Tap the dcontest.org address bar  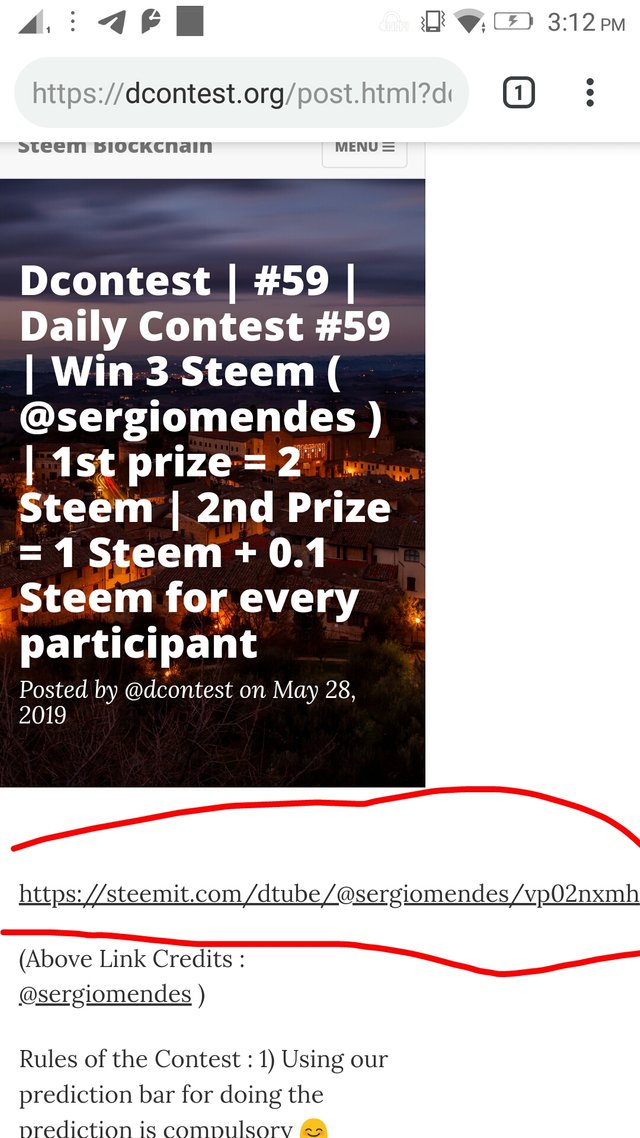[x=240, y=93]
